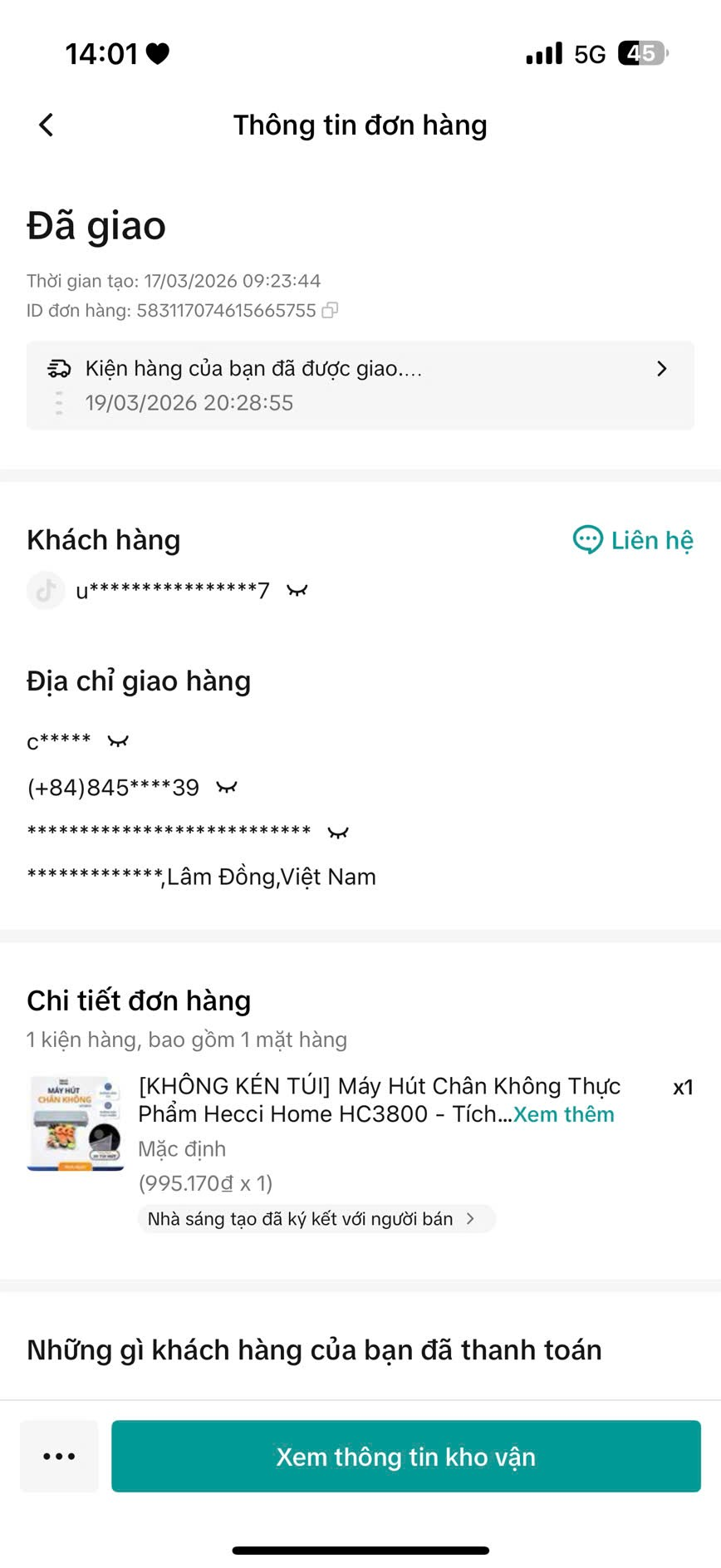Screen dimensions: 721x1568
Task: Reveal the masked phone number
Action: click(x=226, y=787)
